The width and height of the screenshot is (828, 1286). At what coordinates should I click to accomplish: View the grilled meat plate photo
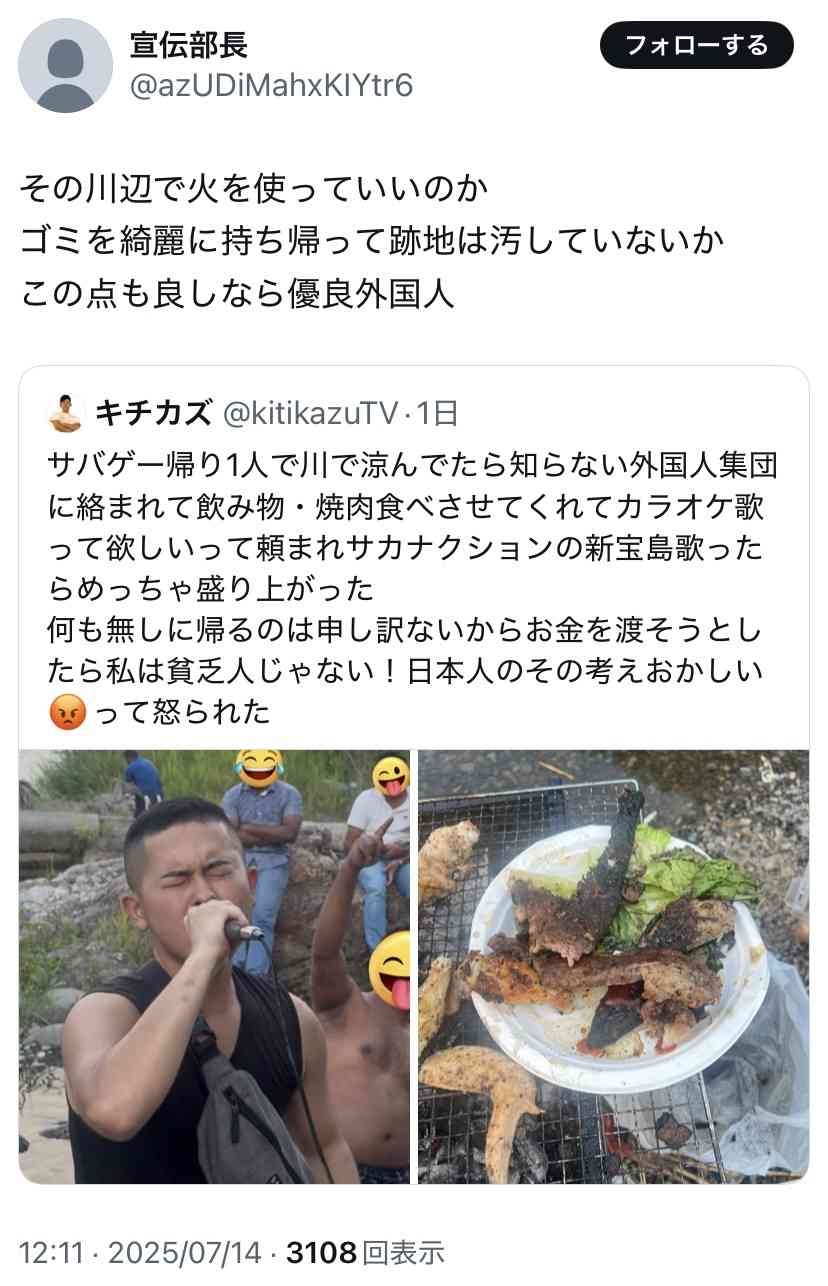tap(613, 966)
